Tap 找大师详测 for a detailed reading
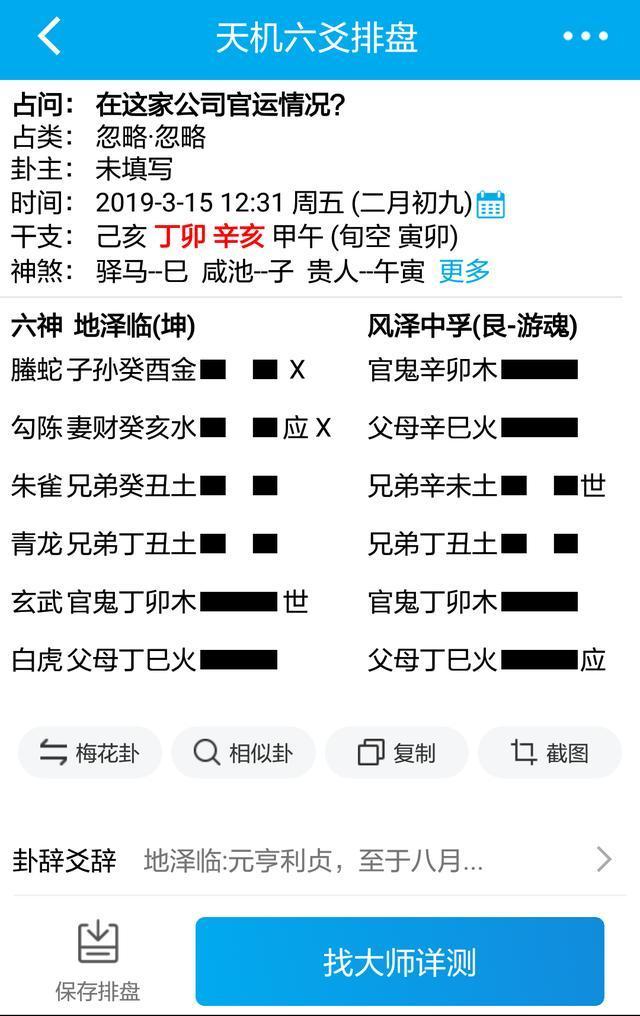 coord(400,962)
